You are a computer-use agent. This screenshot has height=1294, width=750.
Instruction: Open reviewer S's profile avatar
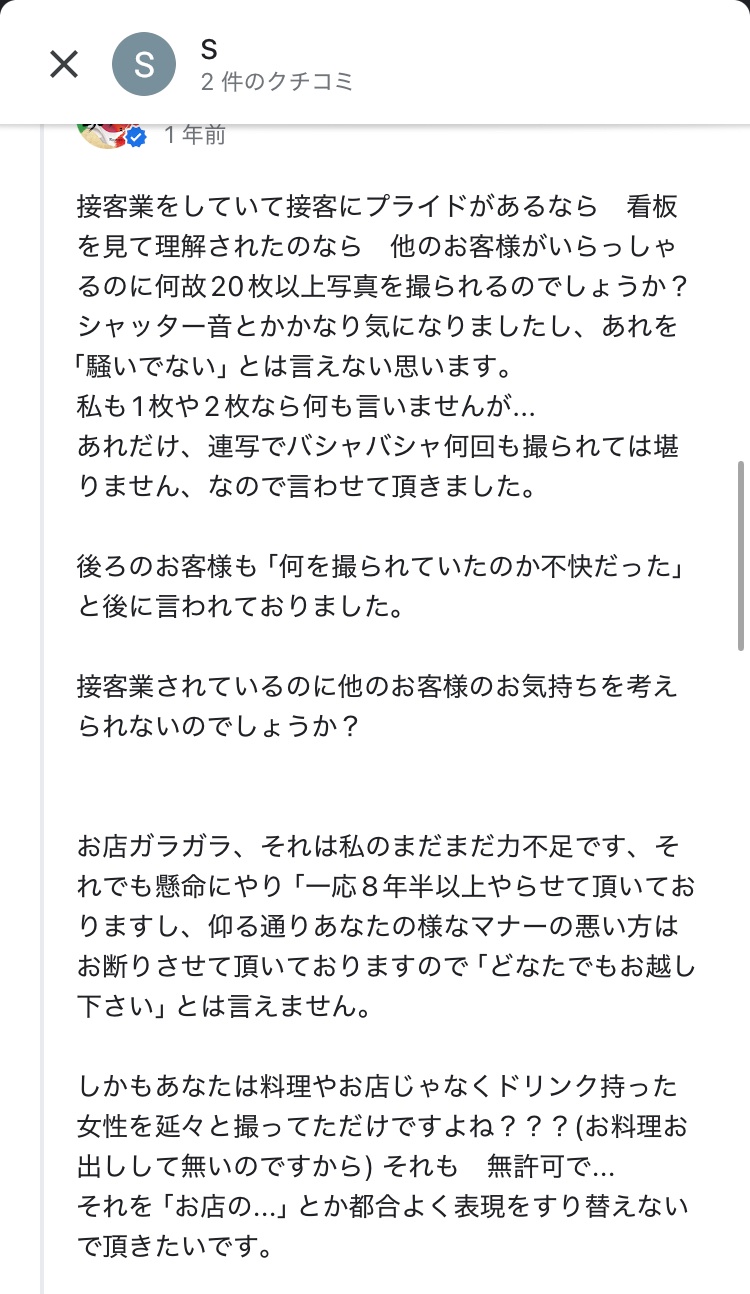point(144,65)
